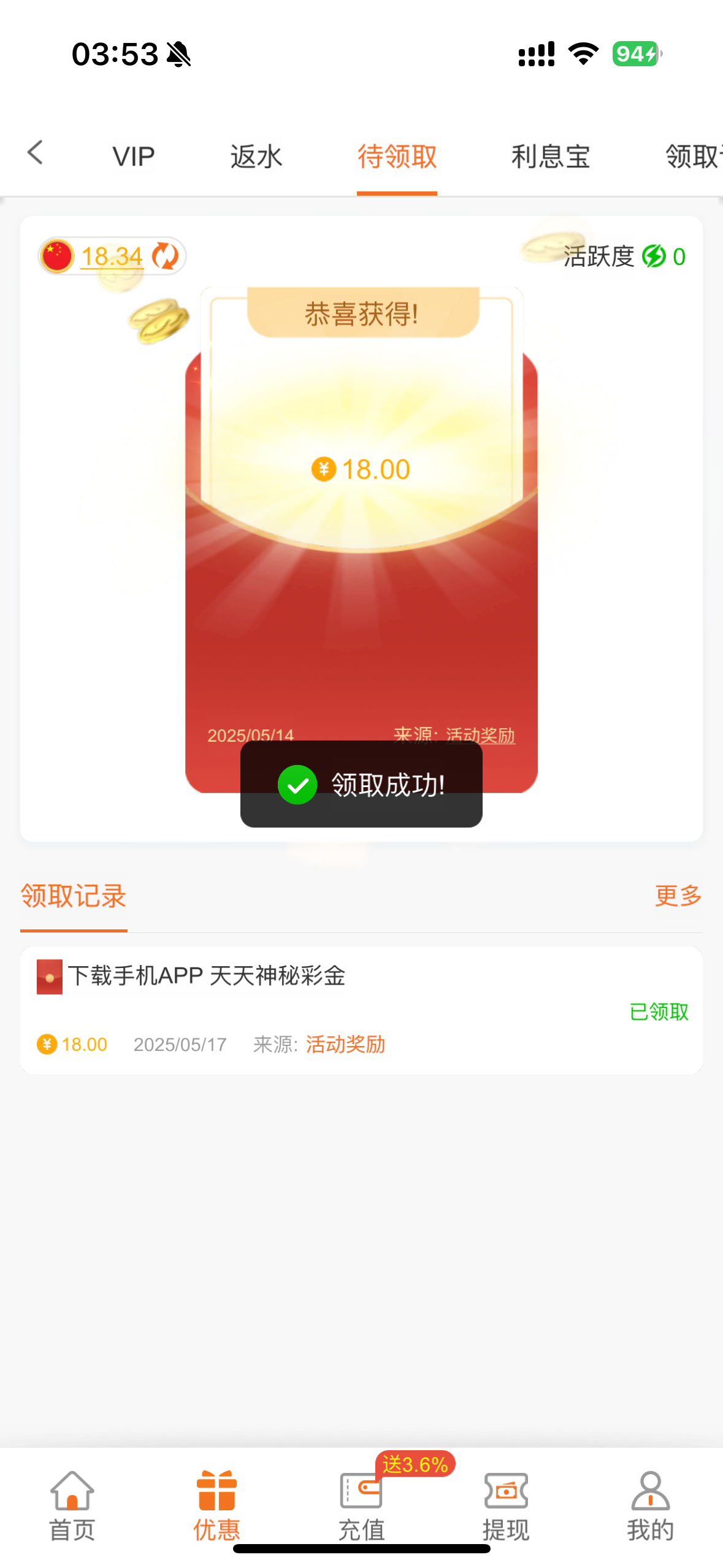Tap the 活动奖励 source link in the record
Viewport: 723px width, 1568px height.
pyautogui.click(x=345, y=1044)
